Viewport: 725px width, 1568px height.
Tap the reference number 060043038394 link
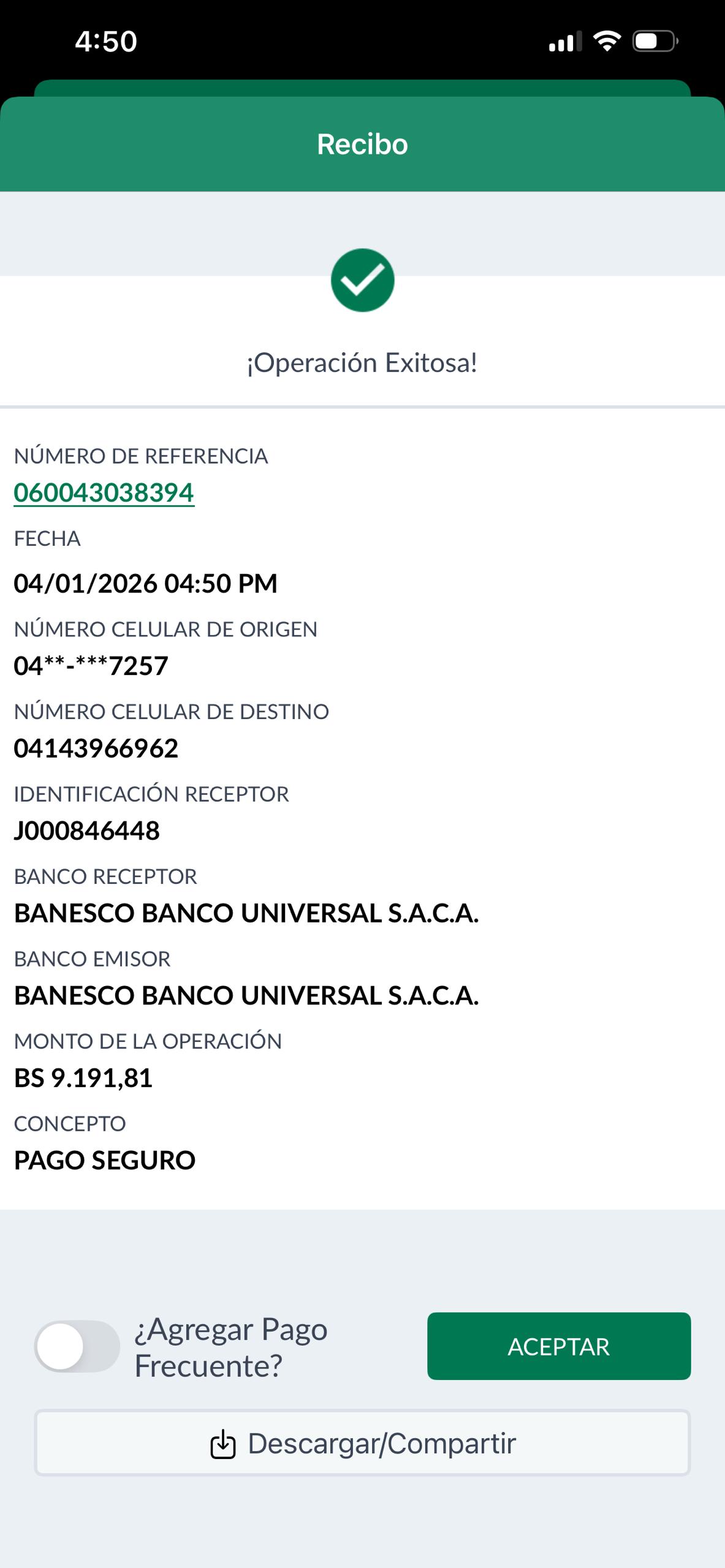104,493
